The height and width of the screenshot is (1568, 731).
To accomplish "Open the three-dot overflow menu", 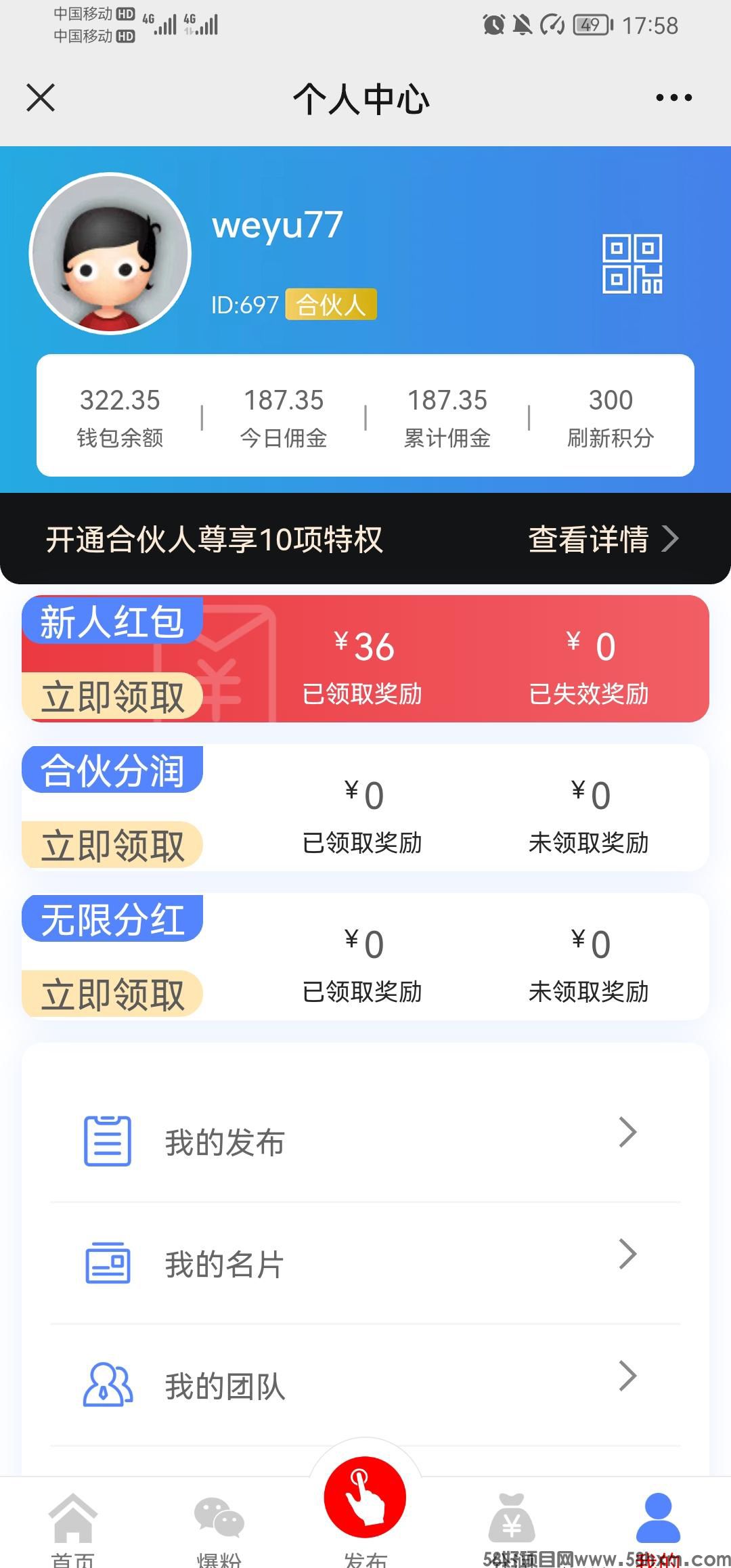I will [x=673, y=97].
